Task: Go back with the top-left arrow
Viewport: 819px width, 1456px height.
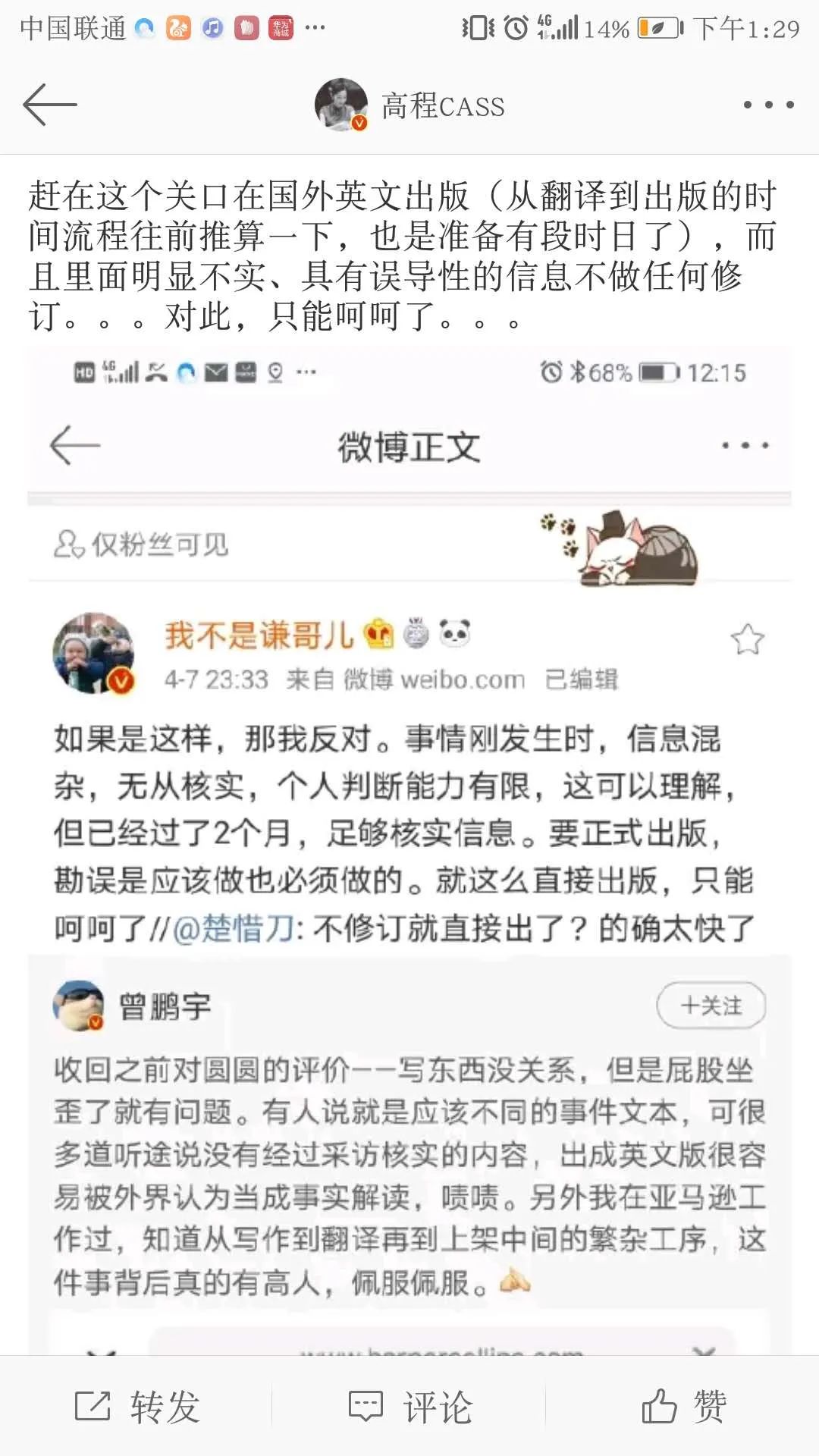Action: click(50, 105)
